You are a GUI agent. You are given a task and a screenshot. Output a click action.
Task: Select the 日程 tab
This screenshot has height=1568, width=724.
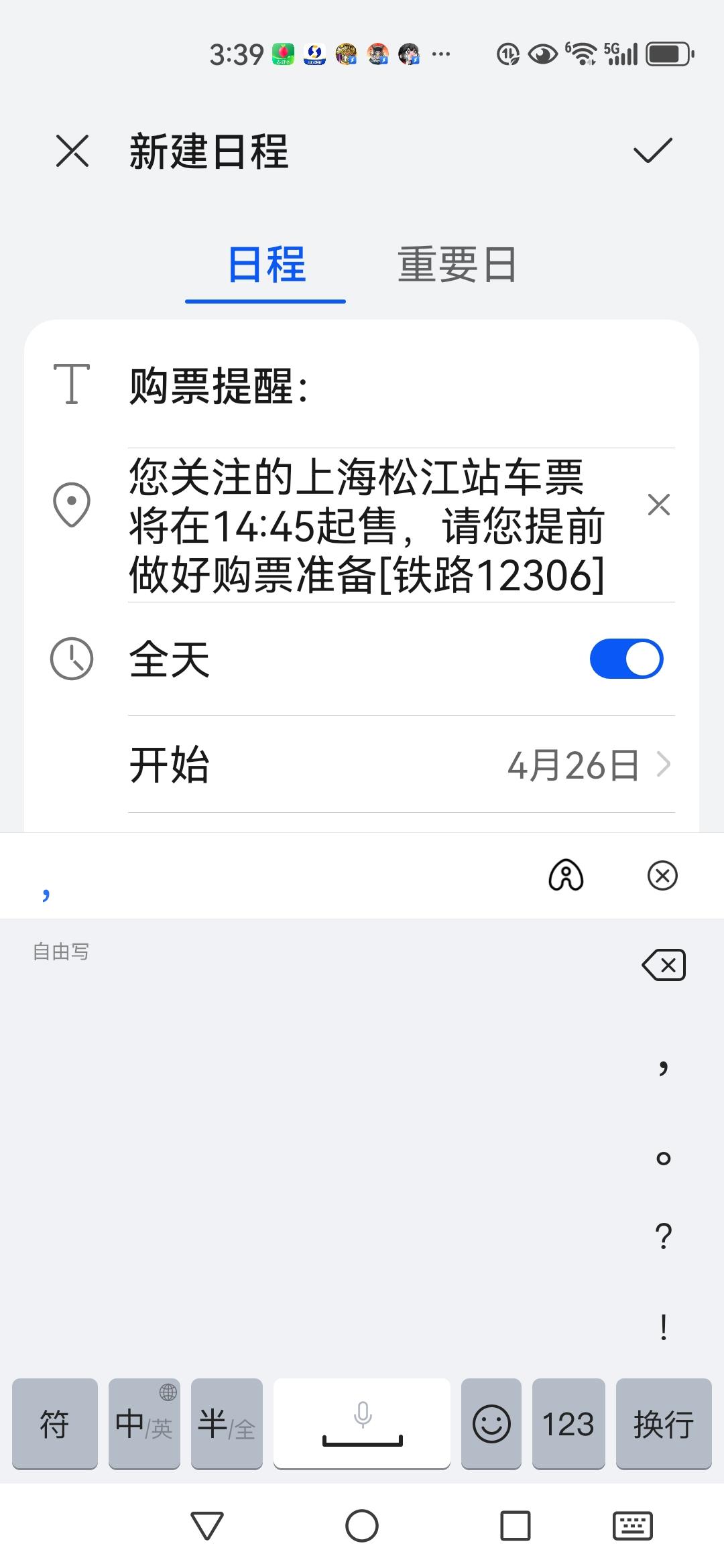(265, 265)
